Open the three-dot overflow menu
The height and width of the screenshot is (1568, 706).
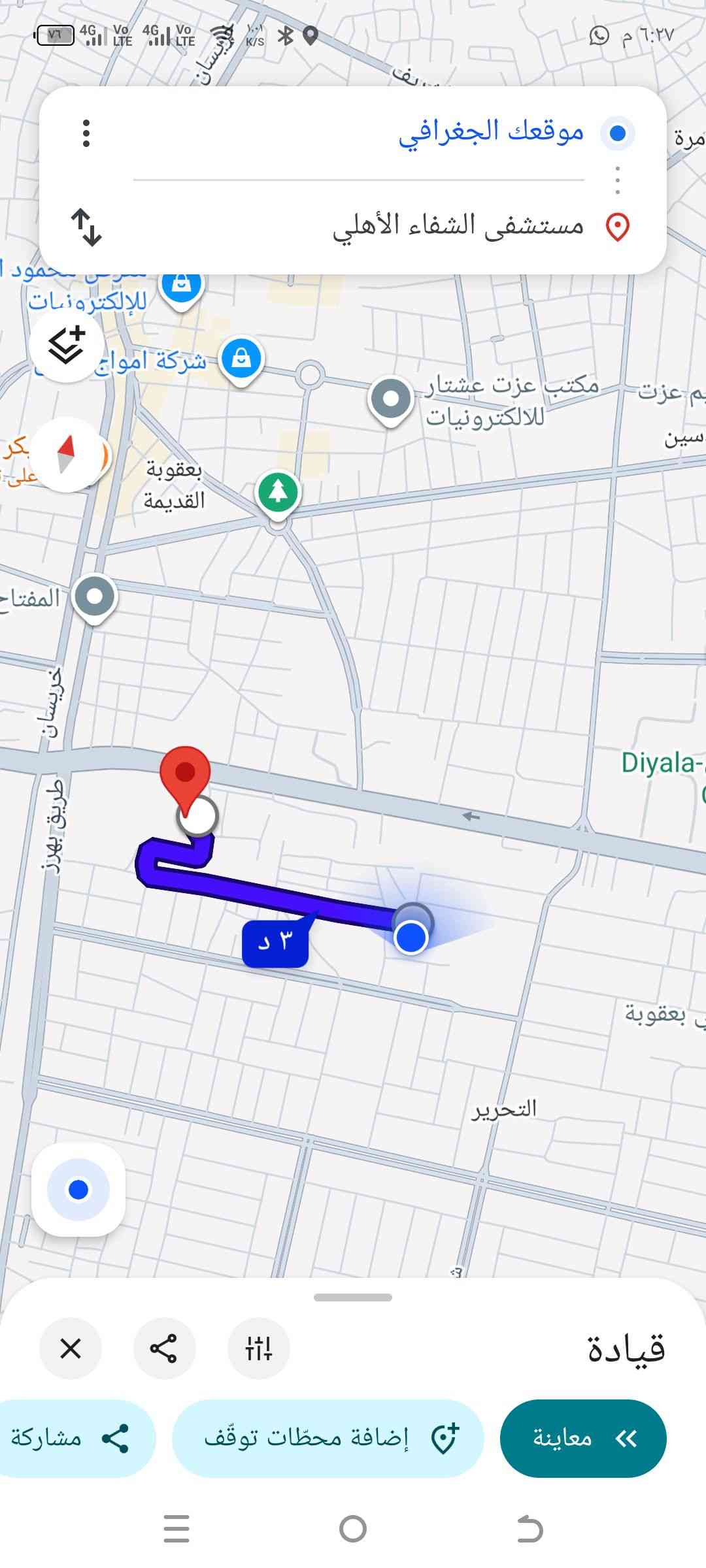pos(86,133)
